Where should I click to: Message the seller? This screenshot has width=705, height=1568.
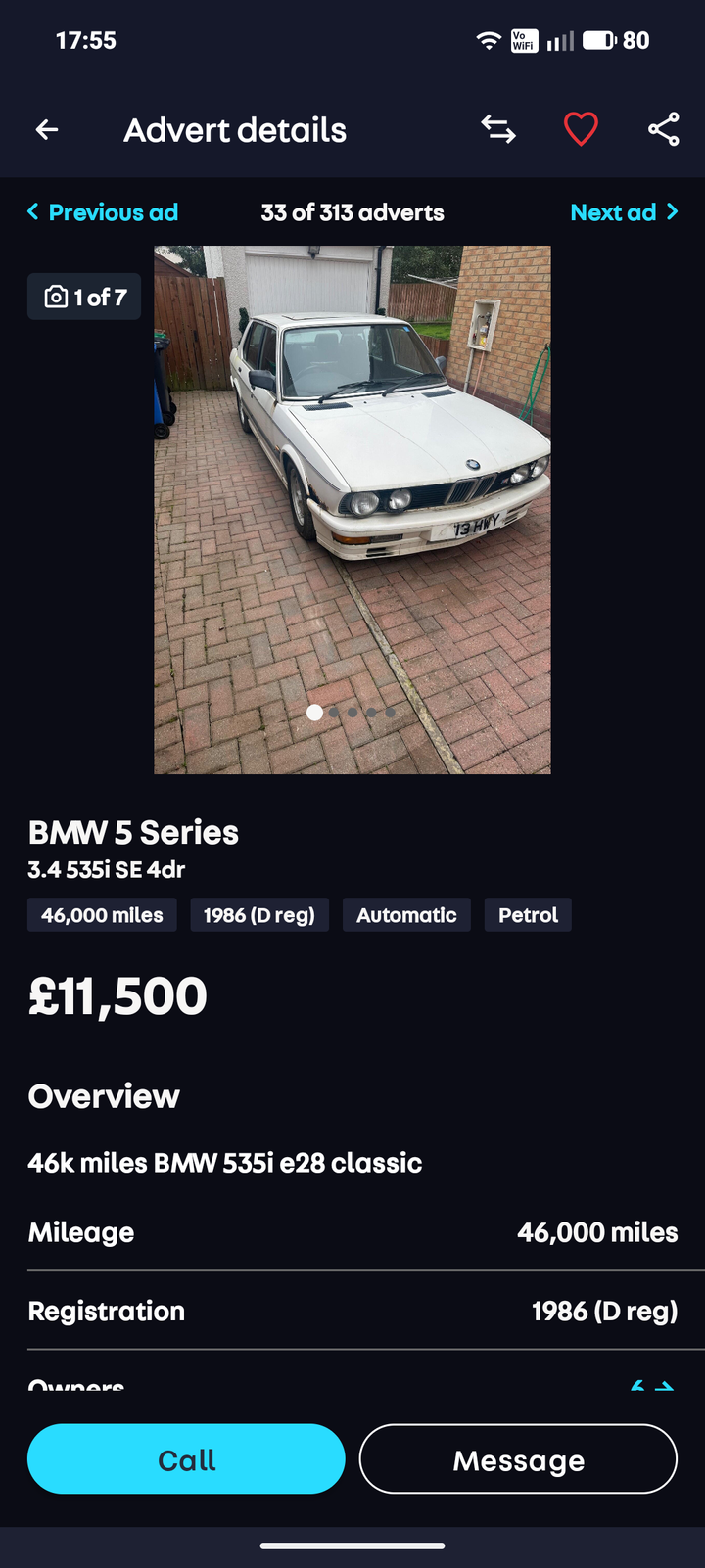point(518,1459)
